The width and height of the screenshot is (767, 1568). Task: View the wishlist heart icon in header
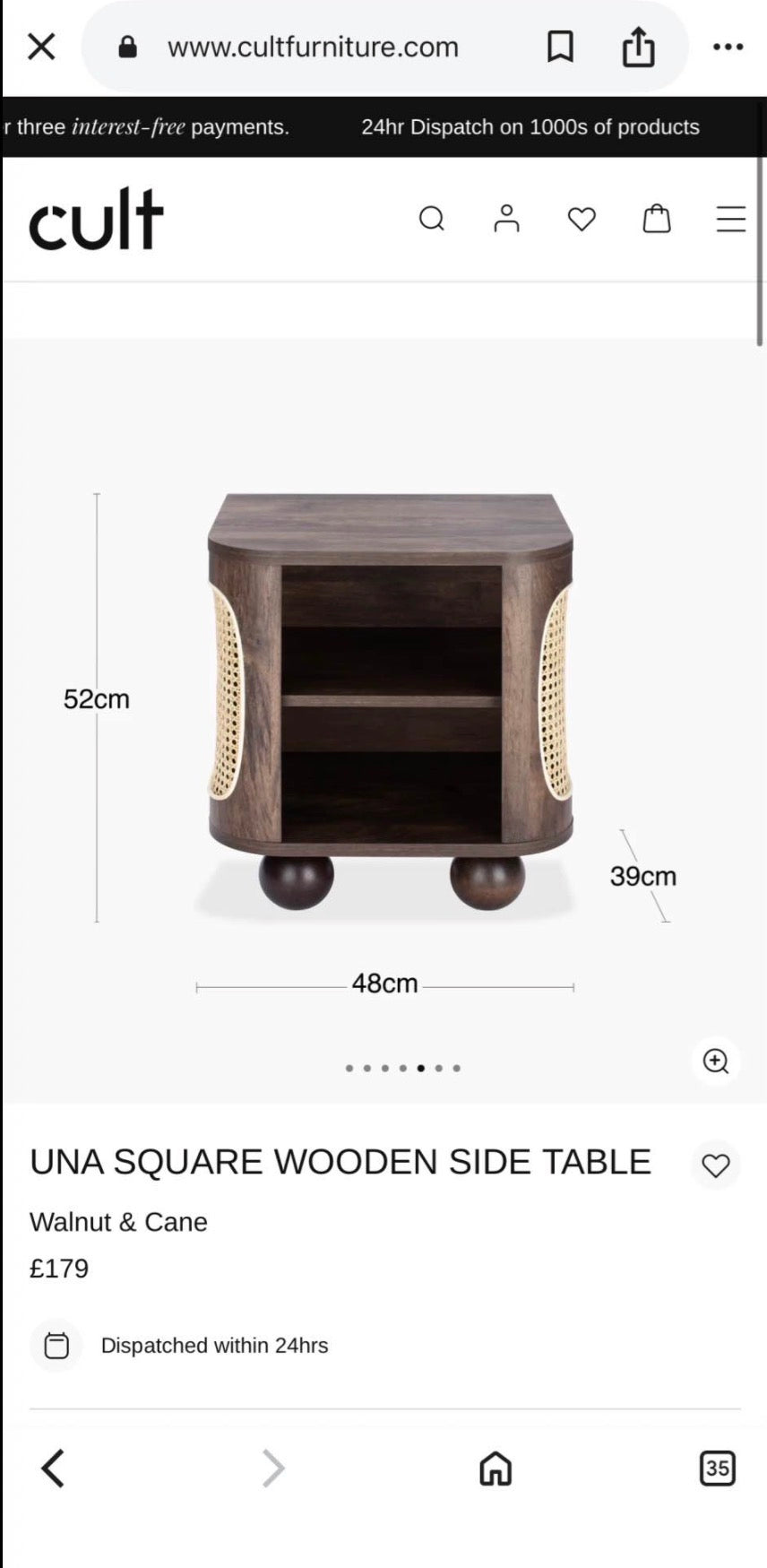(582, 218)
